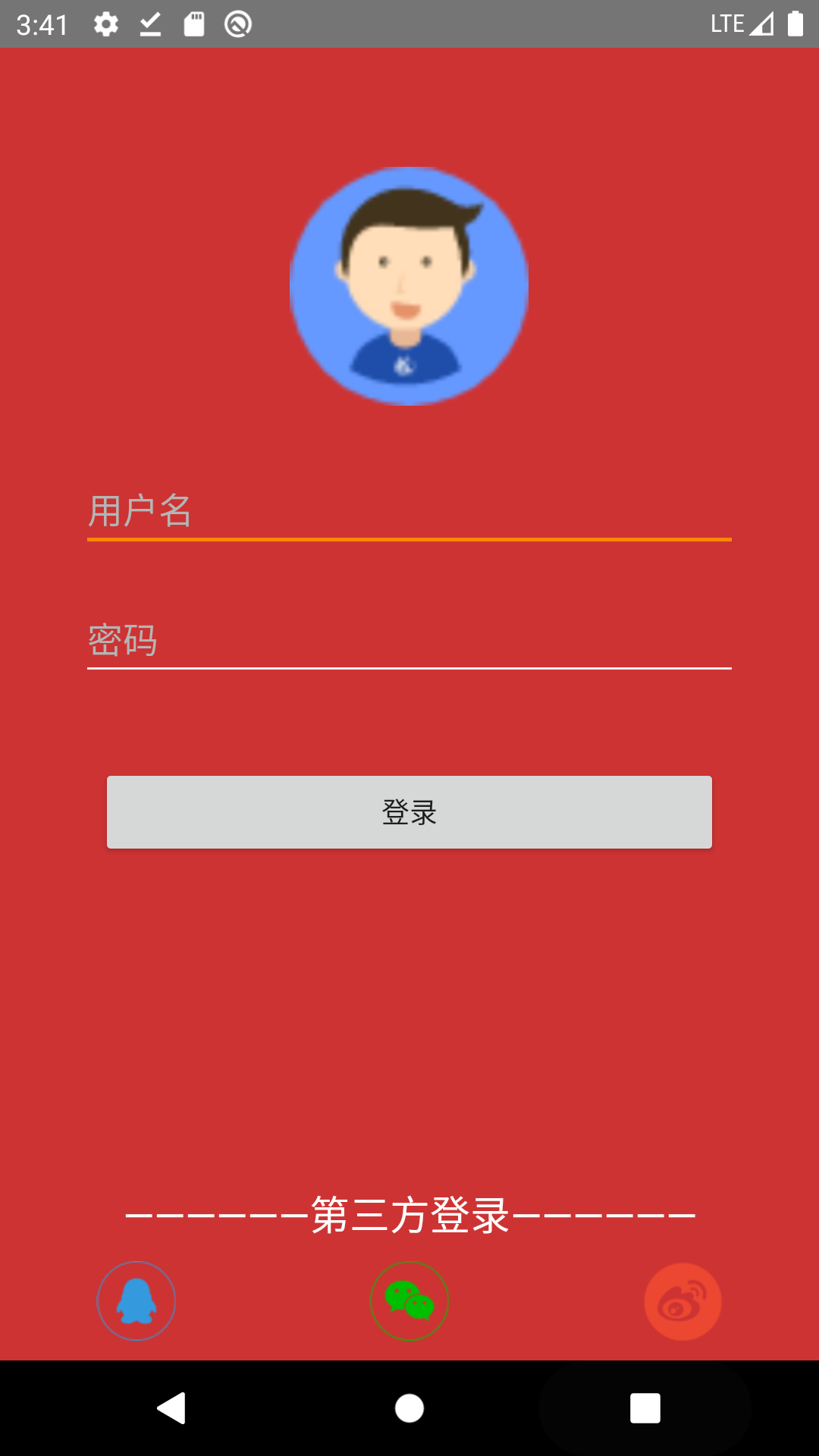Log in using the WeChat icon
Image resolution: width=819 pixels, height=1456 pixels.
point(409,1301)
